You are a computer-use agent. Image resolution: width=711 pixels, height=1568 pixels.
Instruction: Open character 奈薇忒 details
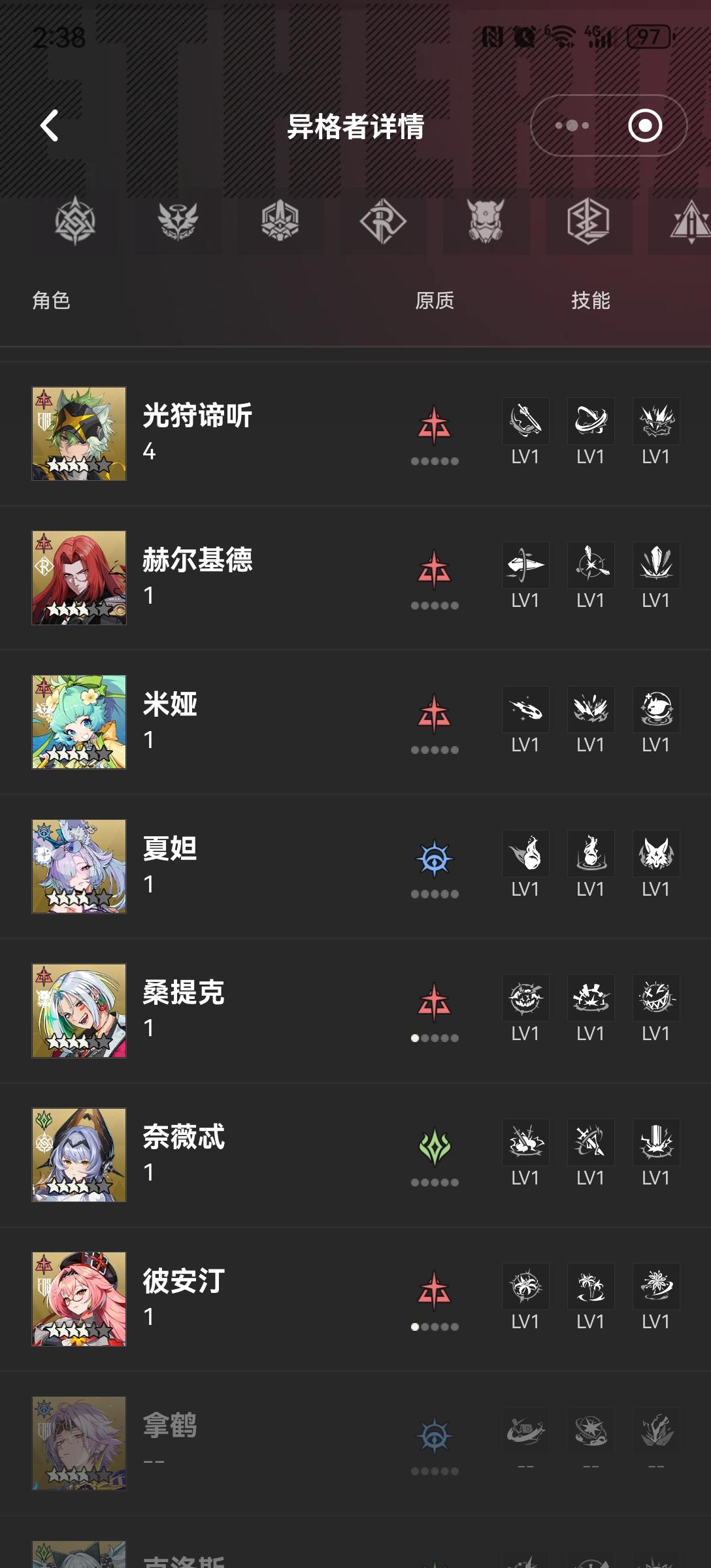79,1154
